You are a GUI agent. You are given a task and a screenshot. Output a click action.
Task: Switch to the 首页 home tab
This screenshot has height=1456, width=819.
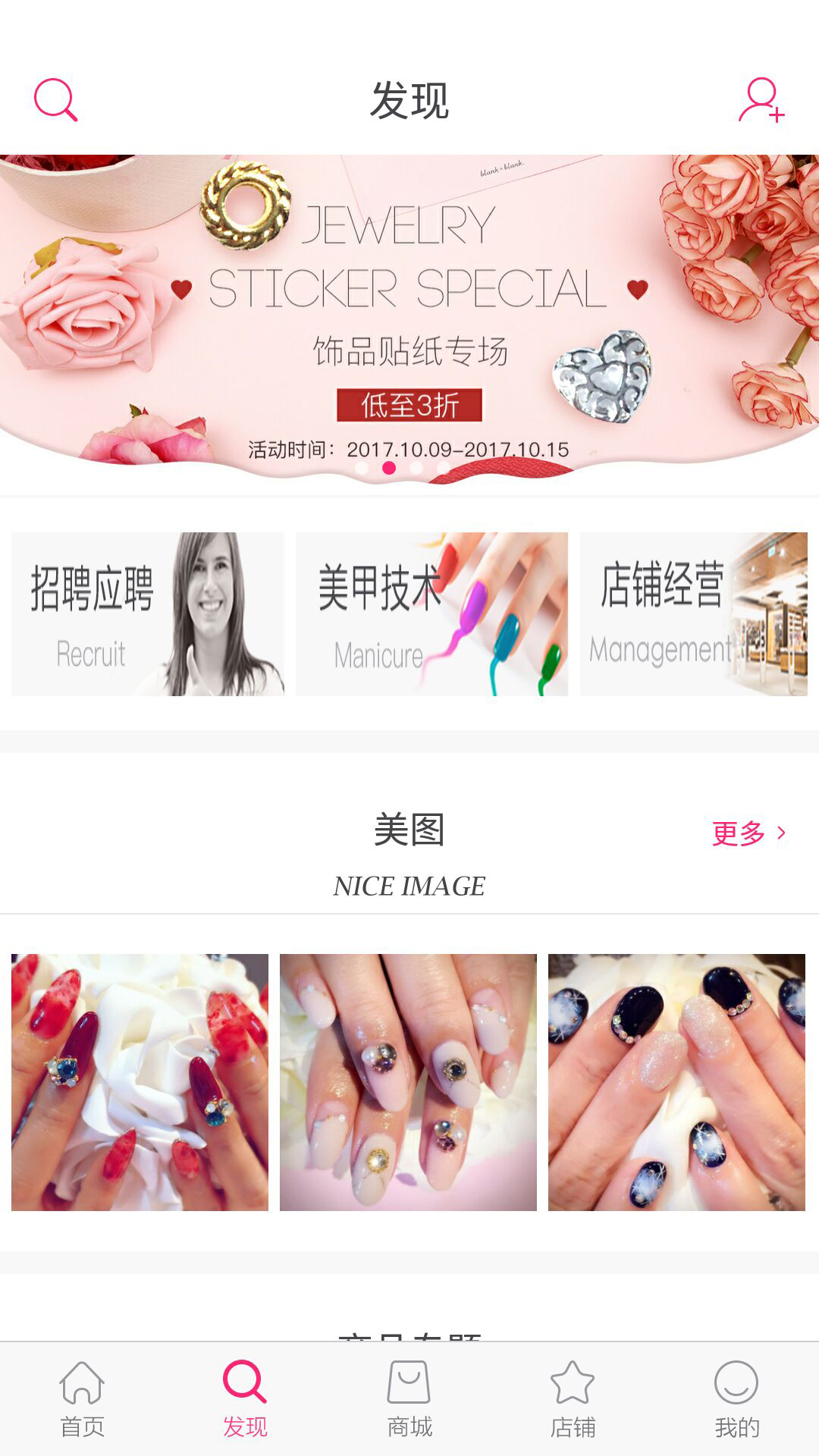coord(82,1399)
